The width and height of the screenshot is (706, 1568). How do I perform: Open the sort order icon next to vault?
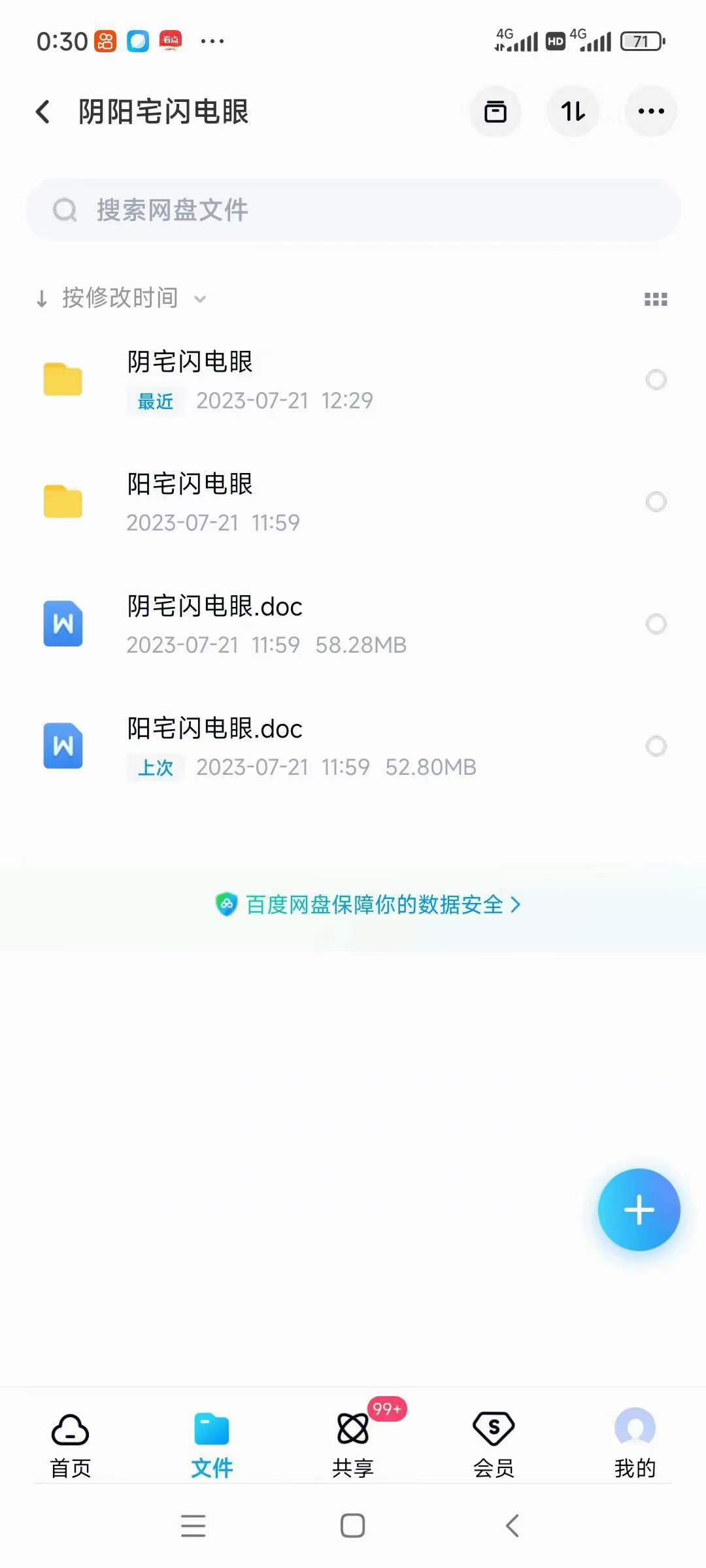click(x=573, y=111)
